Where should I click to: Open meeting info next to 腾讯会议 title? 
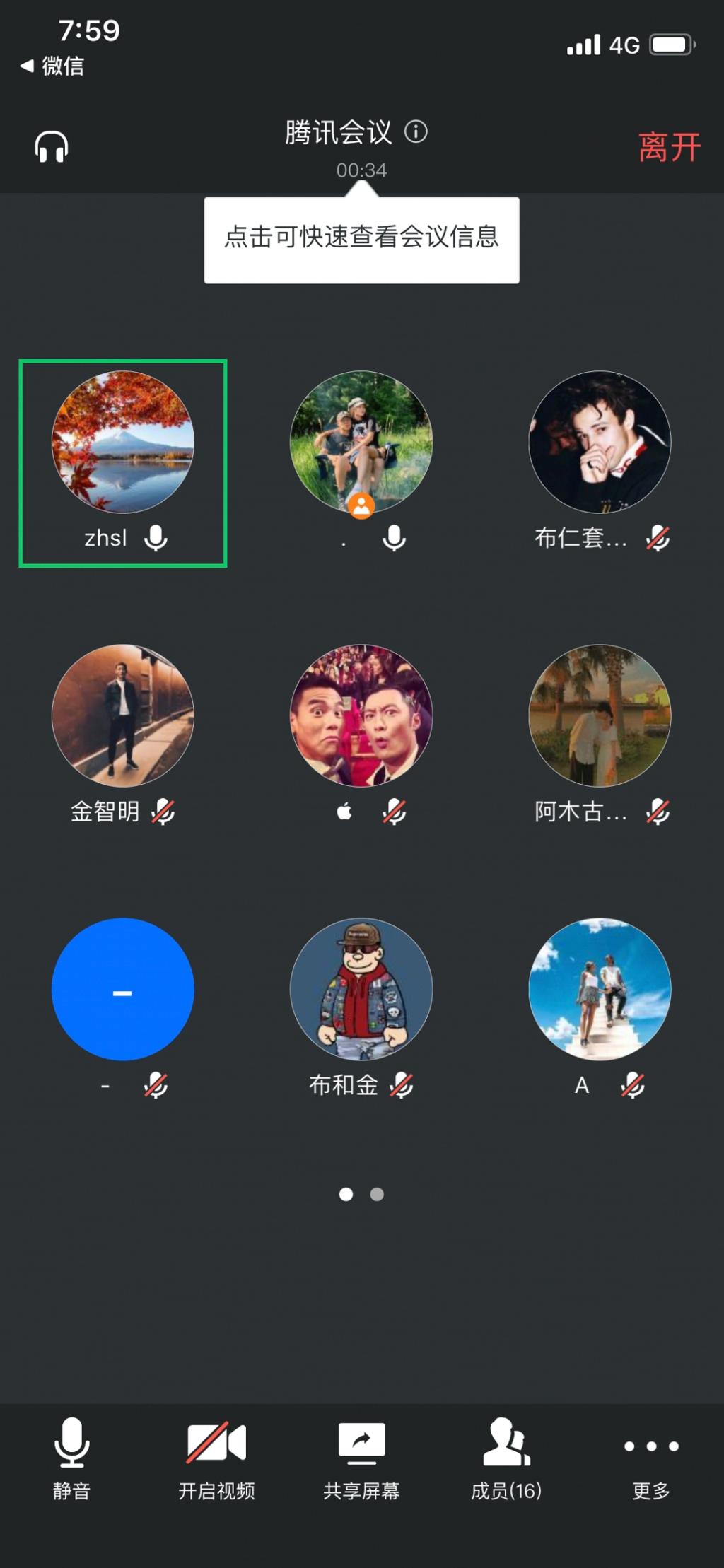416,131
